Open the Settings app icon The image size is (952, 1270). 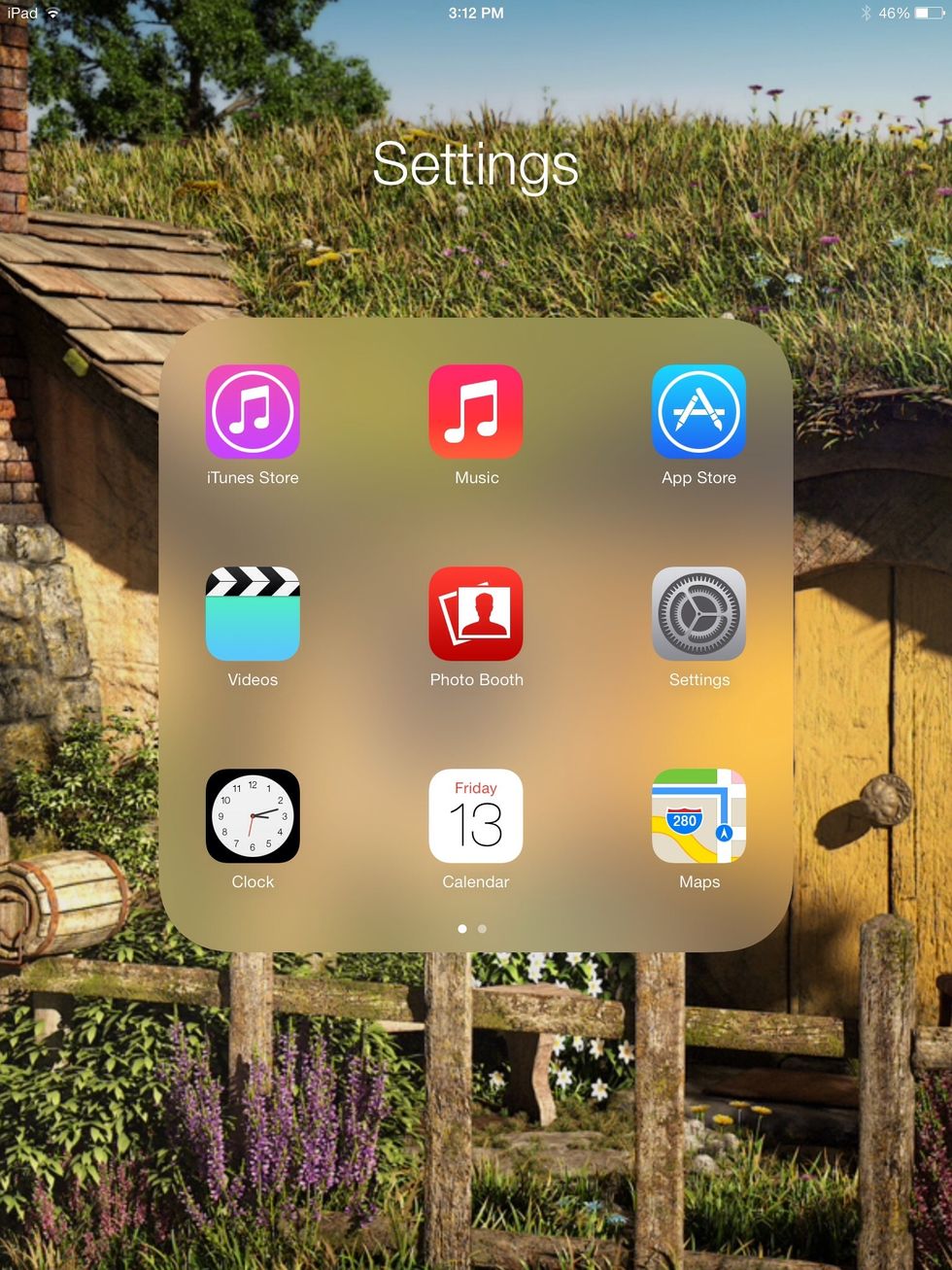point(698,614)
